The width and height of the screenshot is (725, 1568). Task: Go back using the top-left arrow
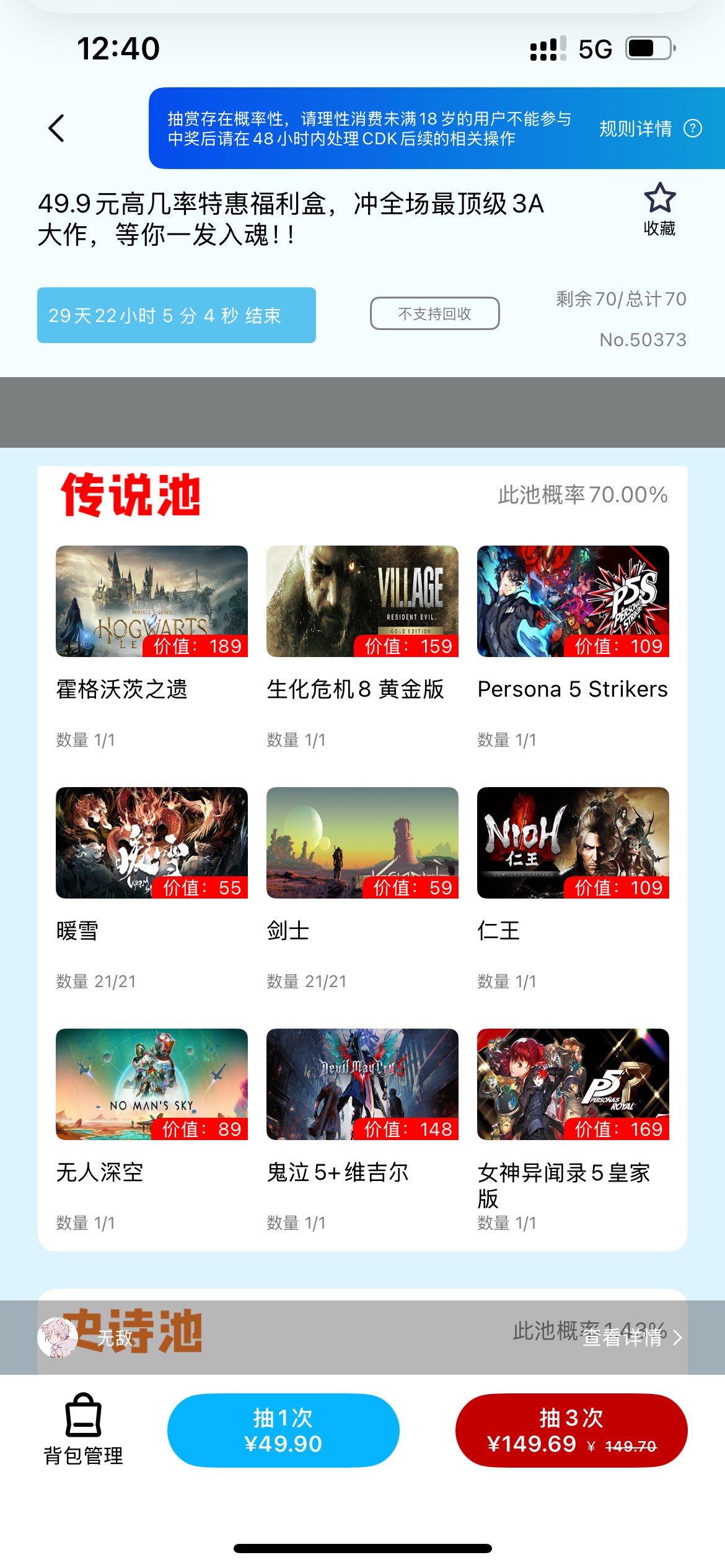pyautogui.click(x=56, y=128)
